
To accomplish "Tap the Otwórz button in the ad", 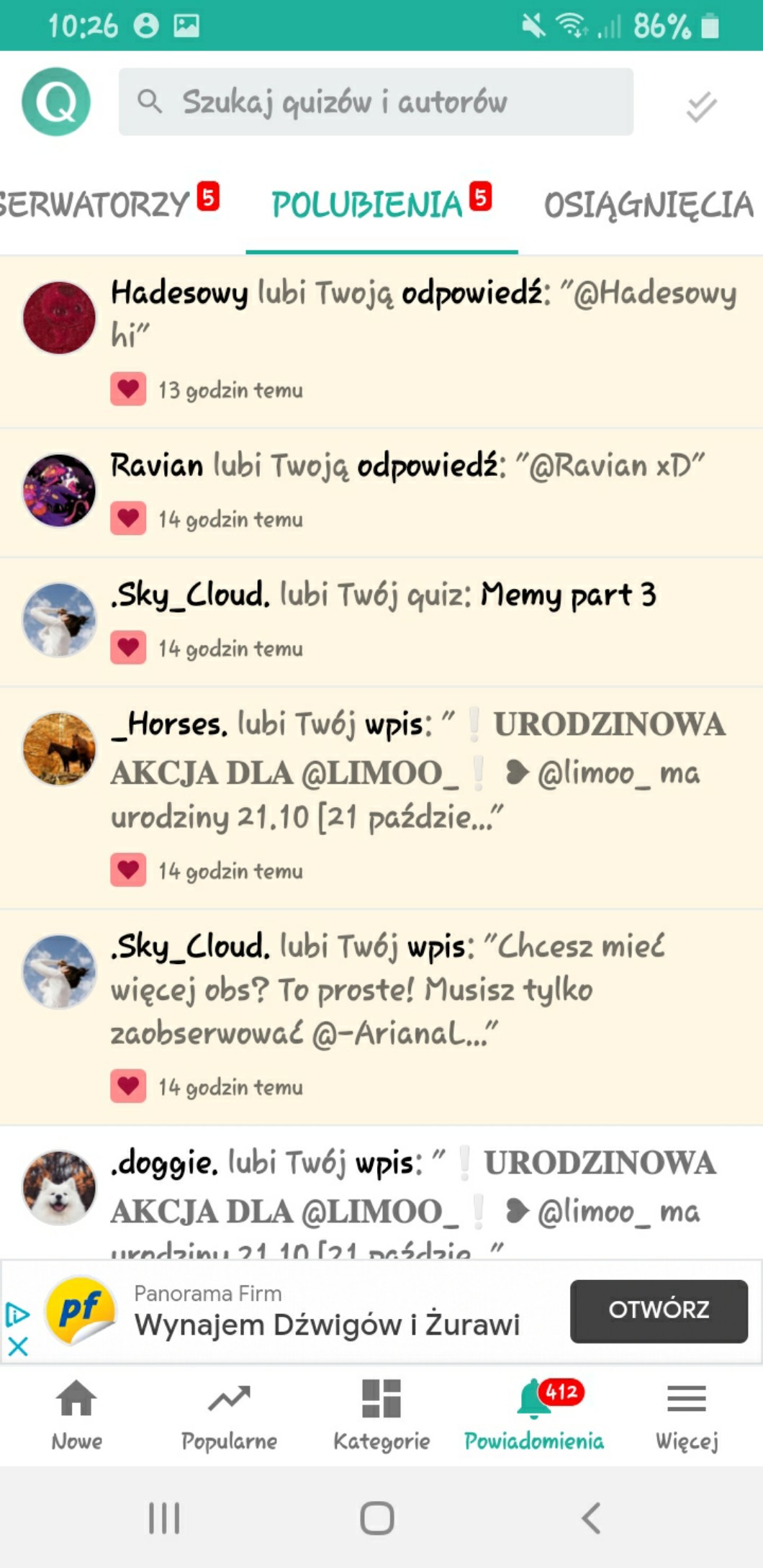I will tap(658, 1310).
